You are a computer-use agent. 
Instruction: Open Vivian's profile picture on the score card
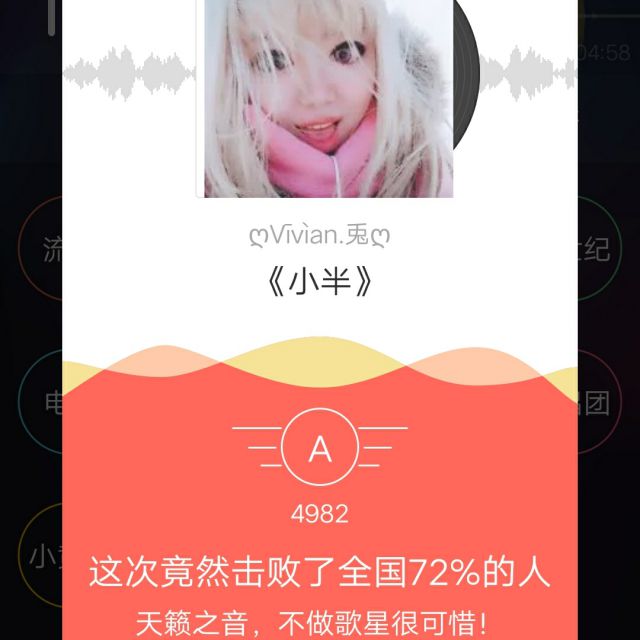(328, 98)
